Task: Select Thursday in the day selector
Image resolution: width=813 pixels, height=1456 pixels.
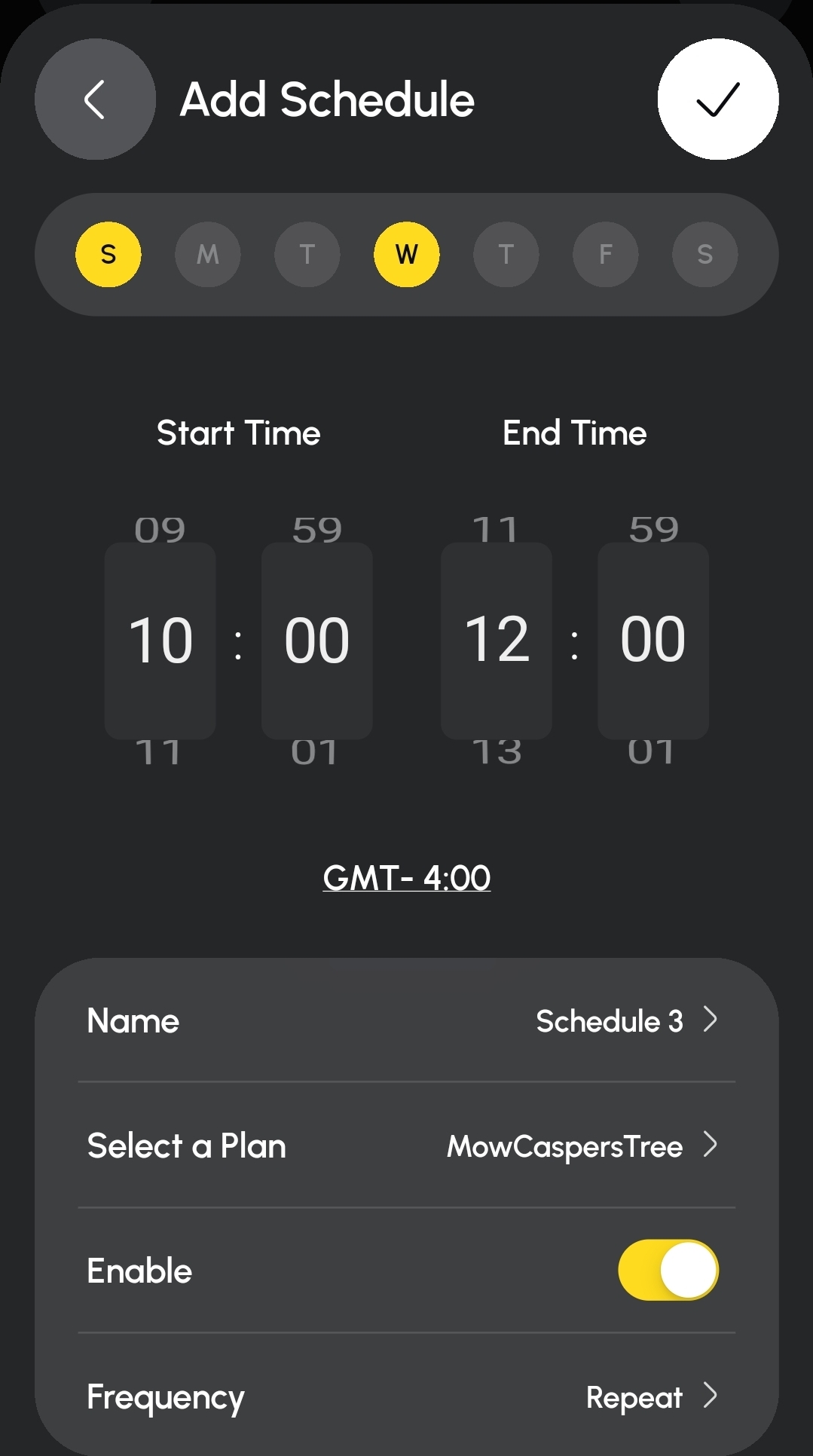Action: point(506,255)
